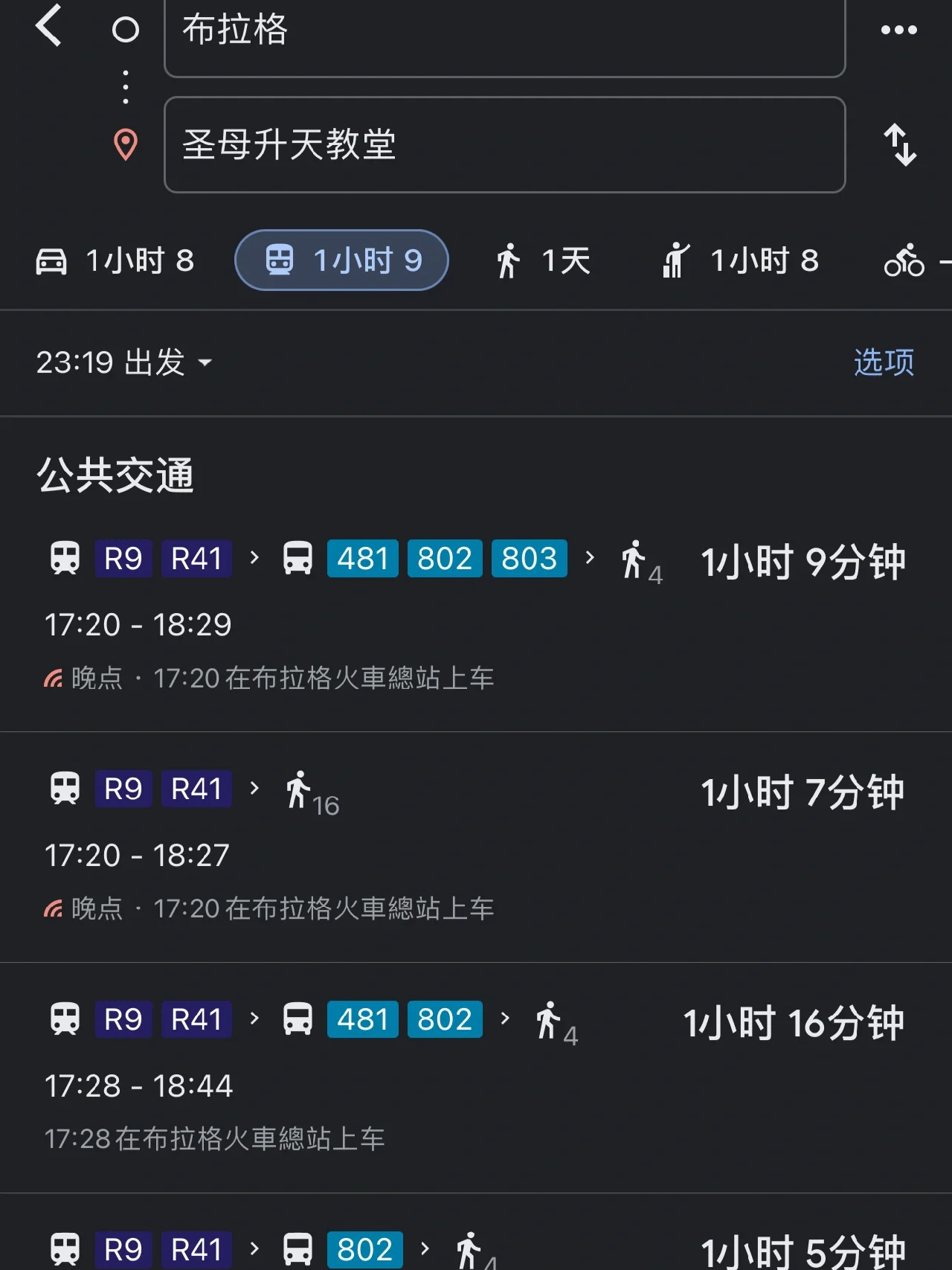952x1270 pixels.
Task: Edit the destination 圣母升天教堂
Action: click(504, 144)
